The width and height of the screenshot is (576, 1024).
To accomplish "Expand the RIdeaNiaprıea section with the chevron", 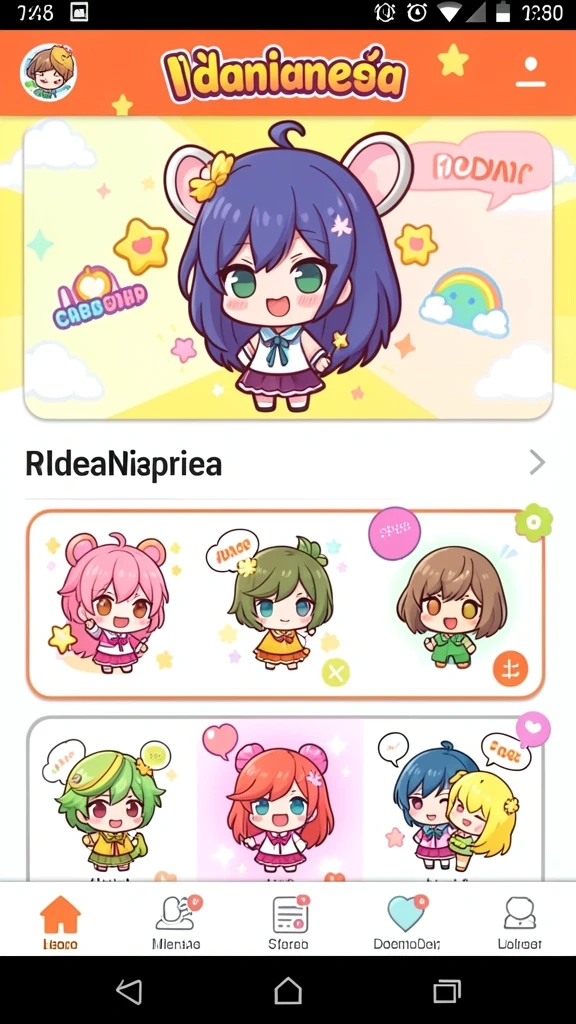I will (537, 463).
